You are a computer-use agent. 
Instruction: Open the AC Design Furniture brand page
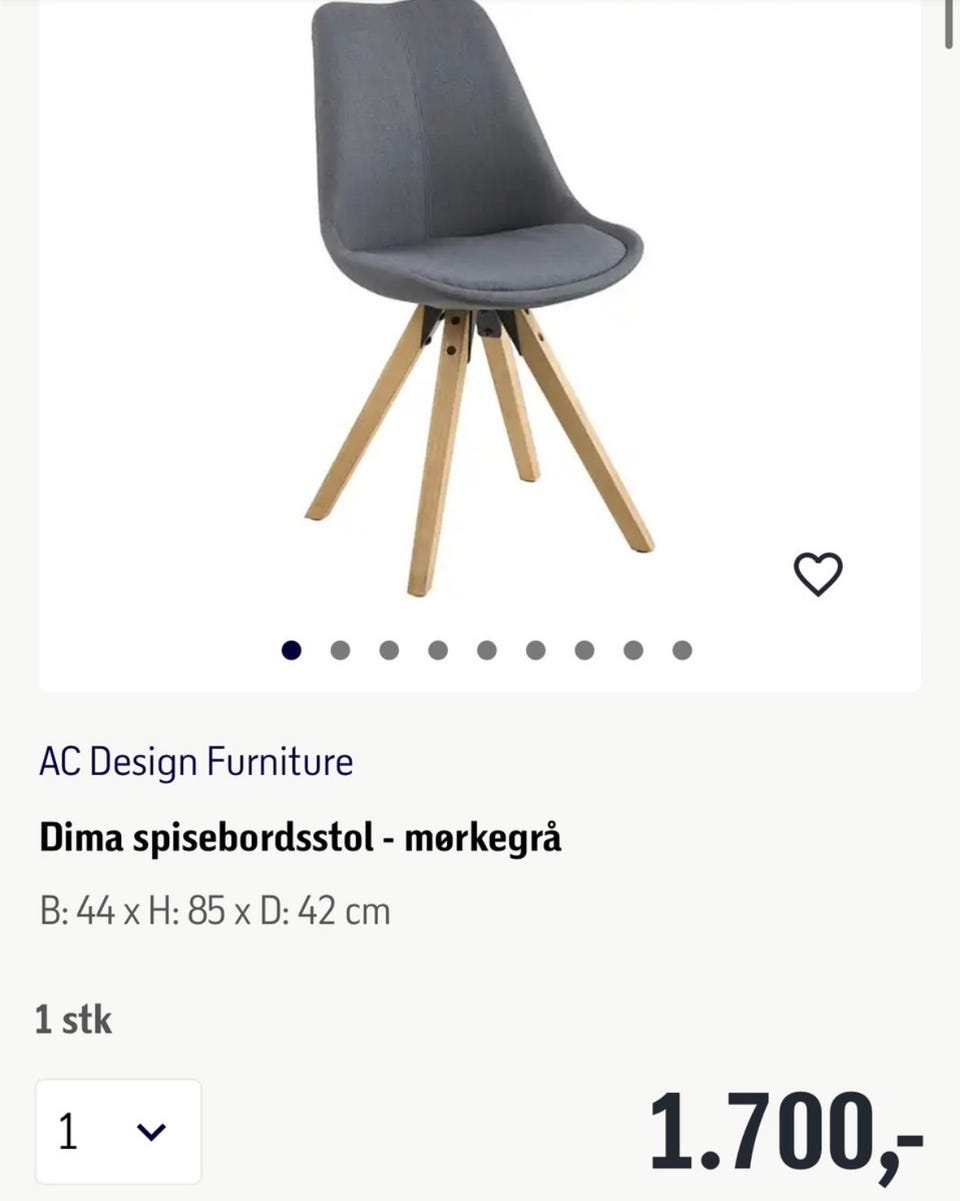pos(196,761)
